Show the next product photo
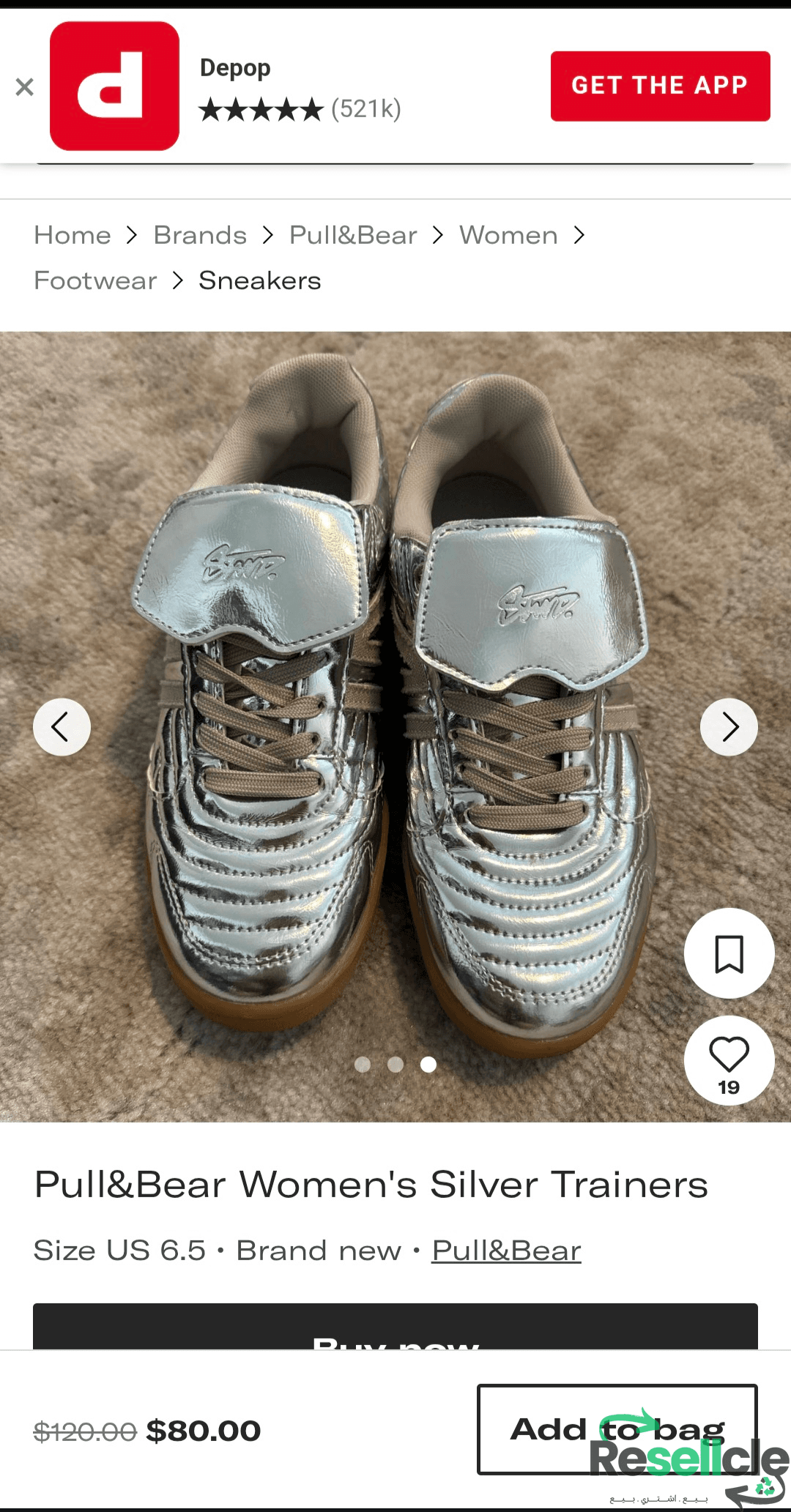791x1512 pixels. [729, 727]
